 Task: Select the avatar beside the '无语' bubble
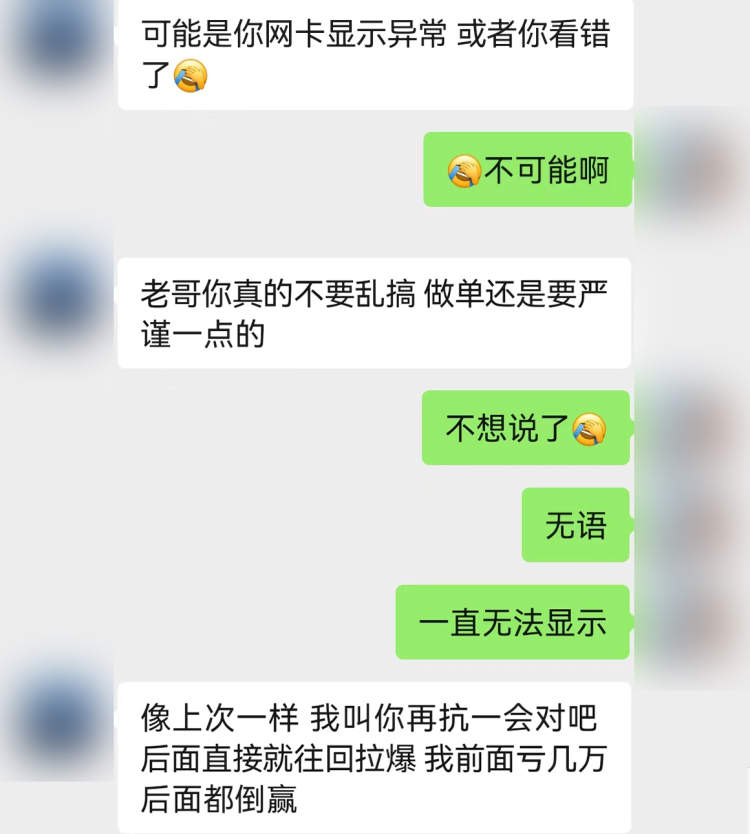690,524
